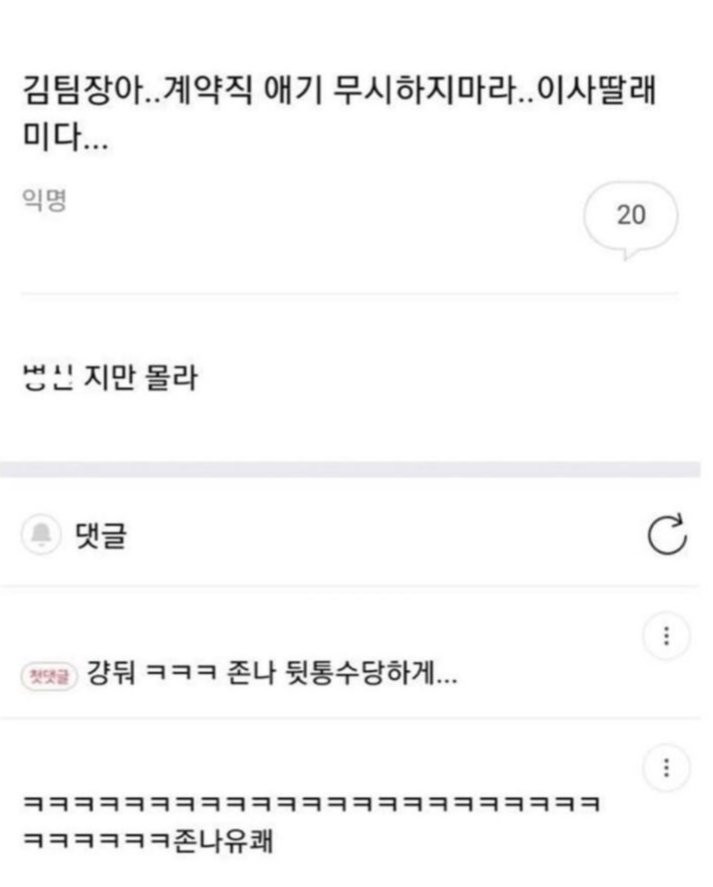
Task: Open the options menu for the 걍둬 comment
Action: [667, 636]
